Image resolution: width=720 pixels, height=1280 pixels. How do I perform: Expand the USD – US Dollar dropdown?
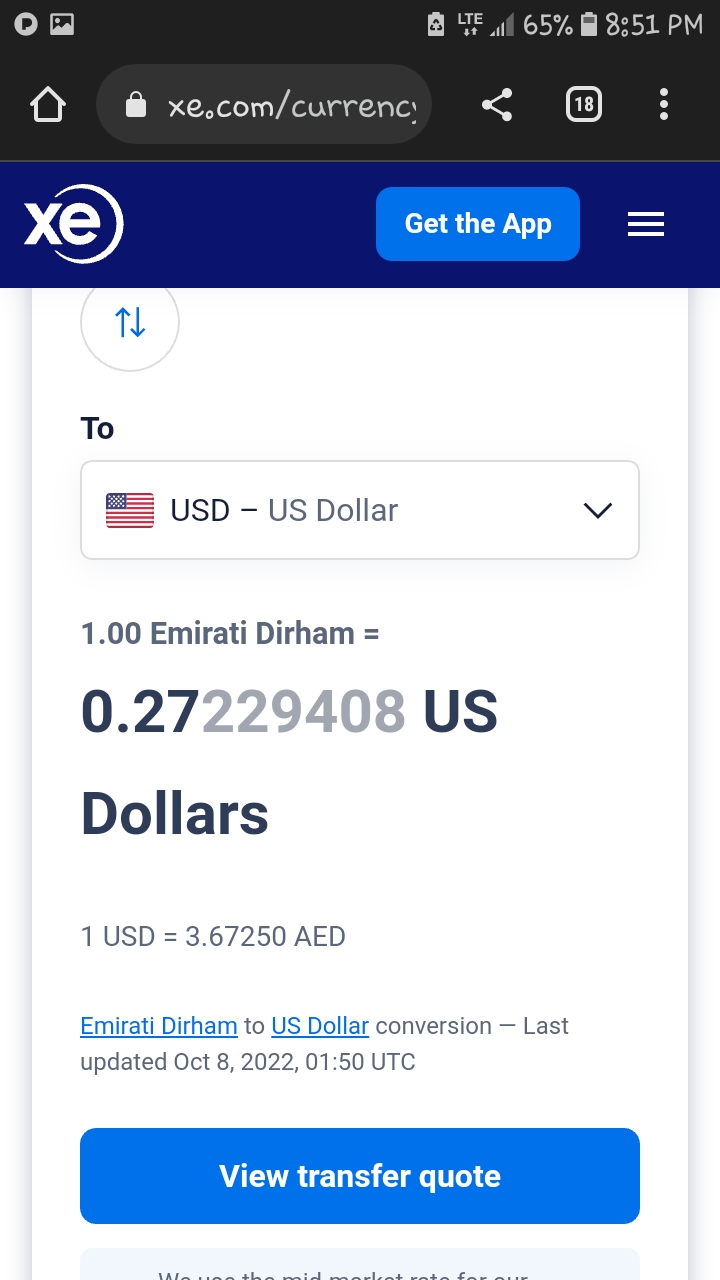click(360, 510)
